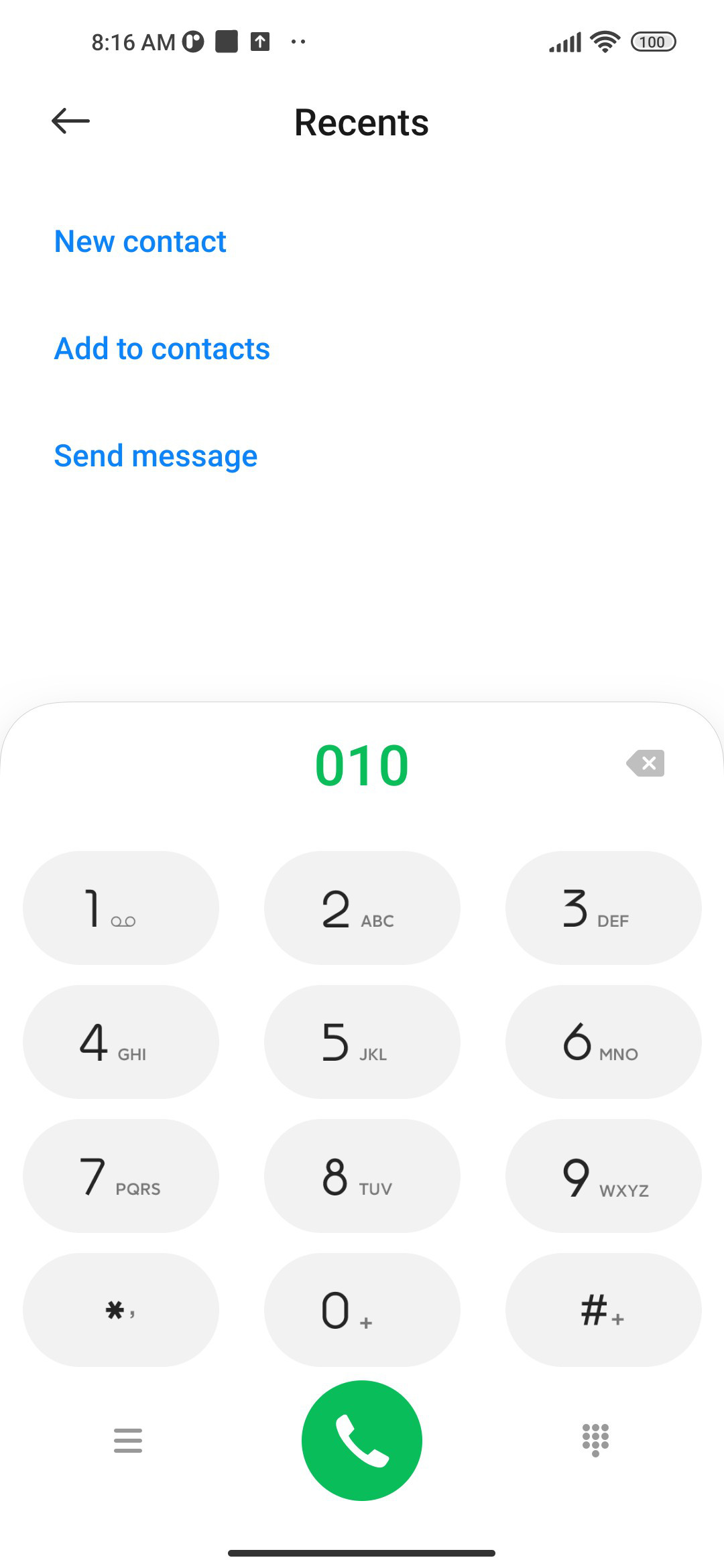The width and height of the screenshot is (724, 1568).
Task: Select Add to contacts
Action: tap(162, 348)
